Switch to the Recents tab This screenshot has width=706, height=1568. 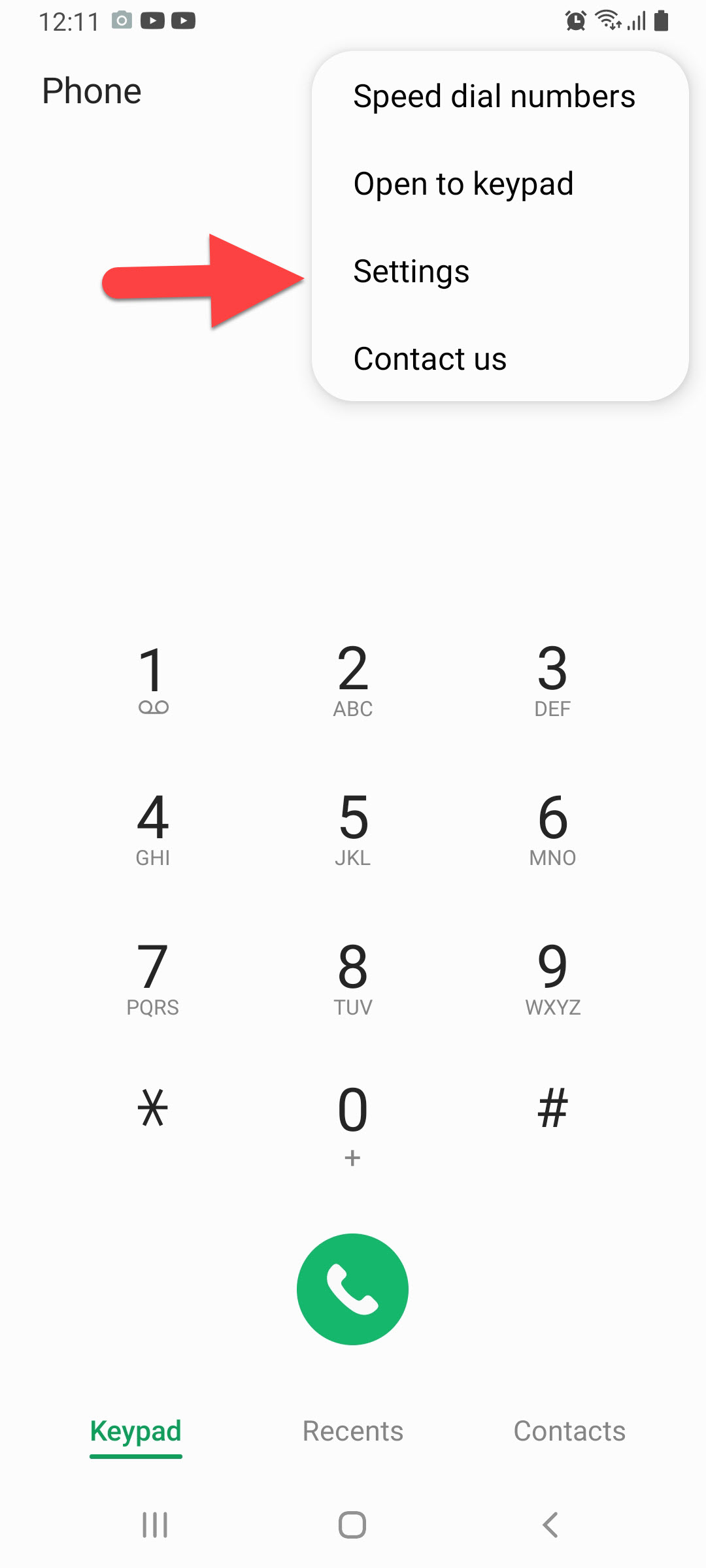pyautogui.click(x=353, y=1431)
